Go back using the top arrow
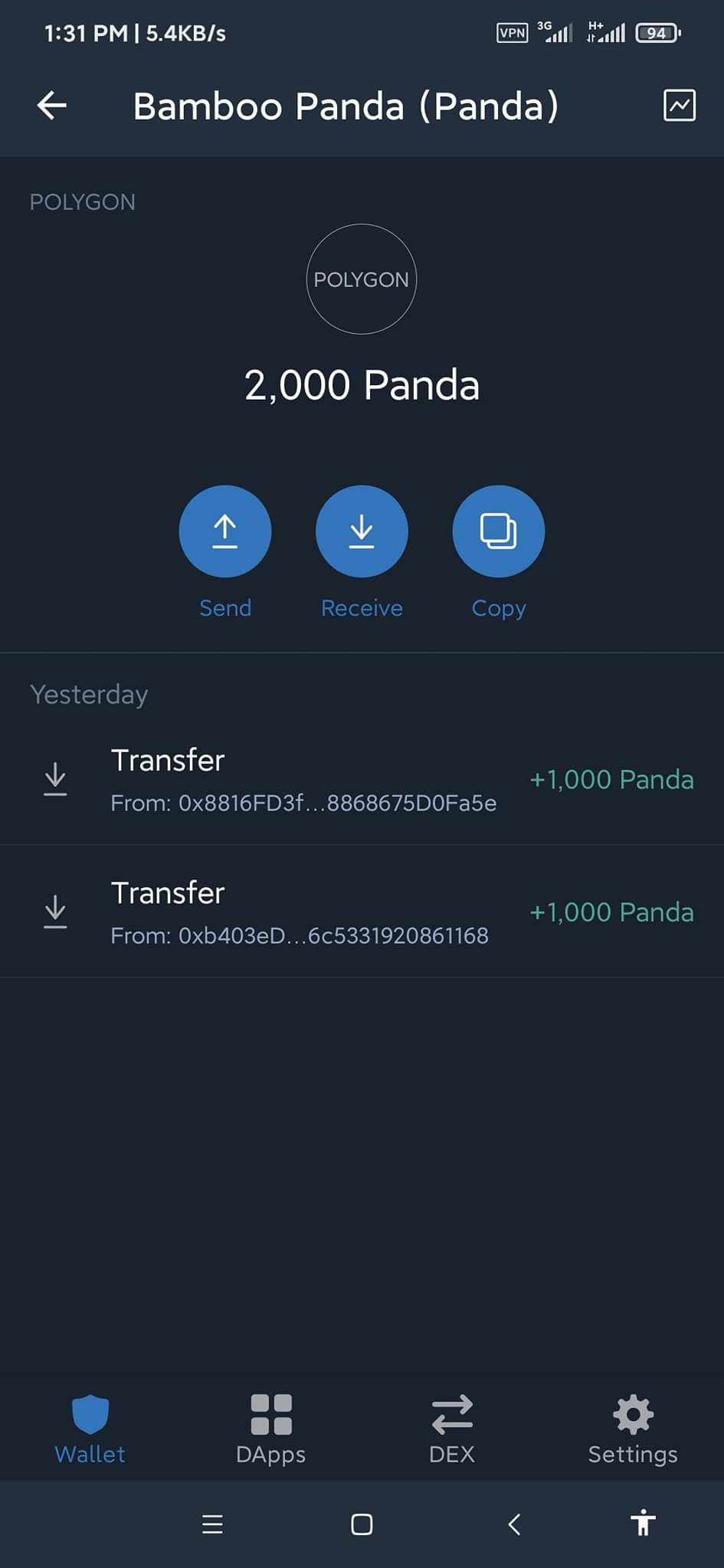This screenshot has width=724, height=1568. click(x=52, y=106)
